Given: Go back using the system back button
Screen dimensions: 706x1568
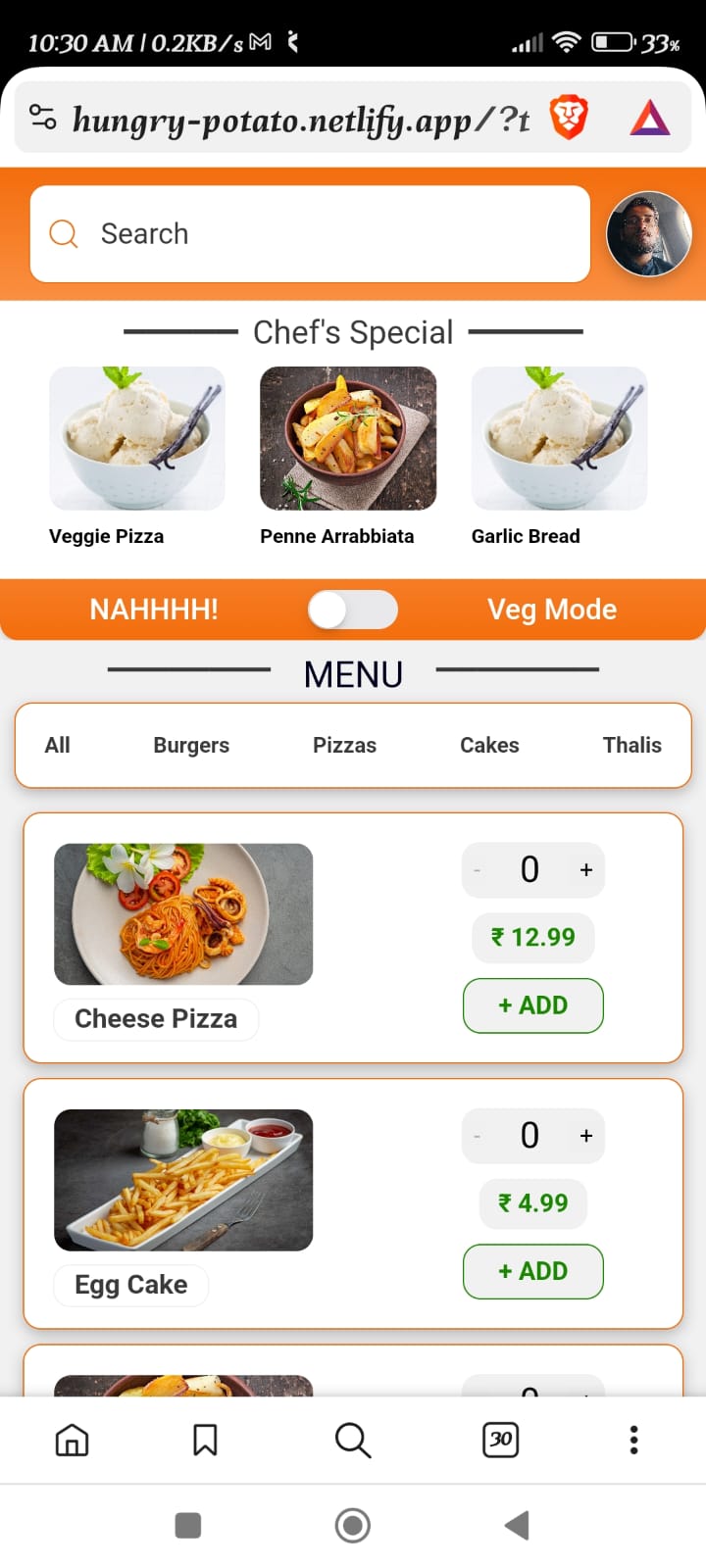Looking at the screenshot, I should (517, 1526).
